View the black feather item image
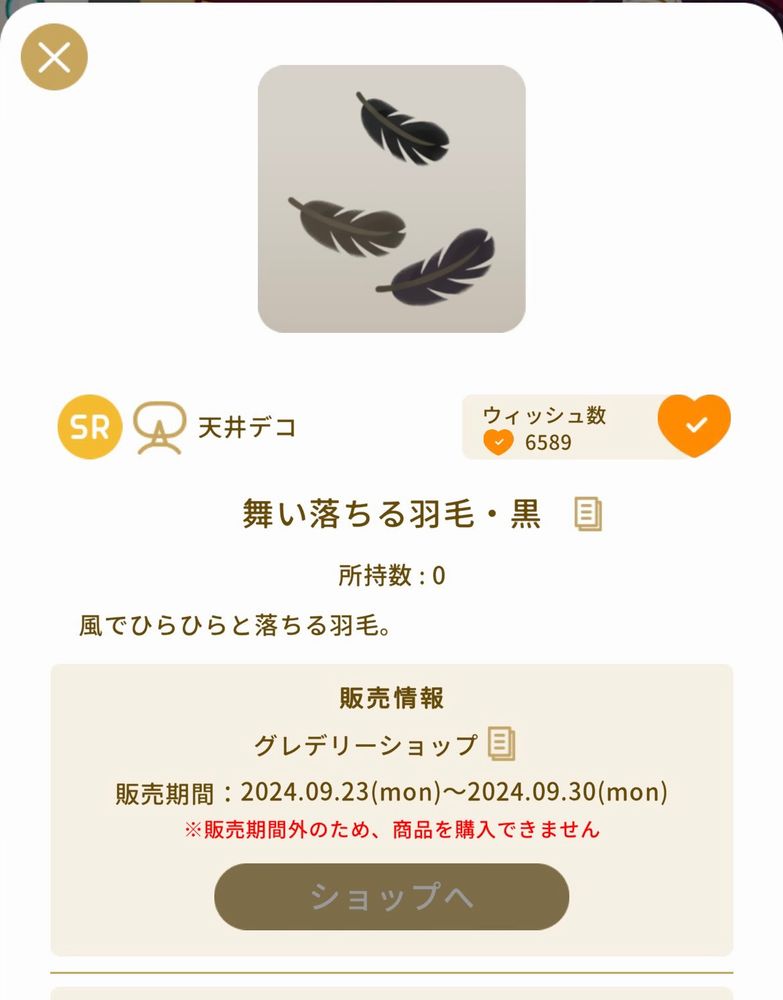Image resolution: width=783 pixels, height=1000 pixels. point(391,199)
